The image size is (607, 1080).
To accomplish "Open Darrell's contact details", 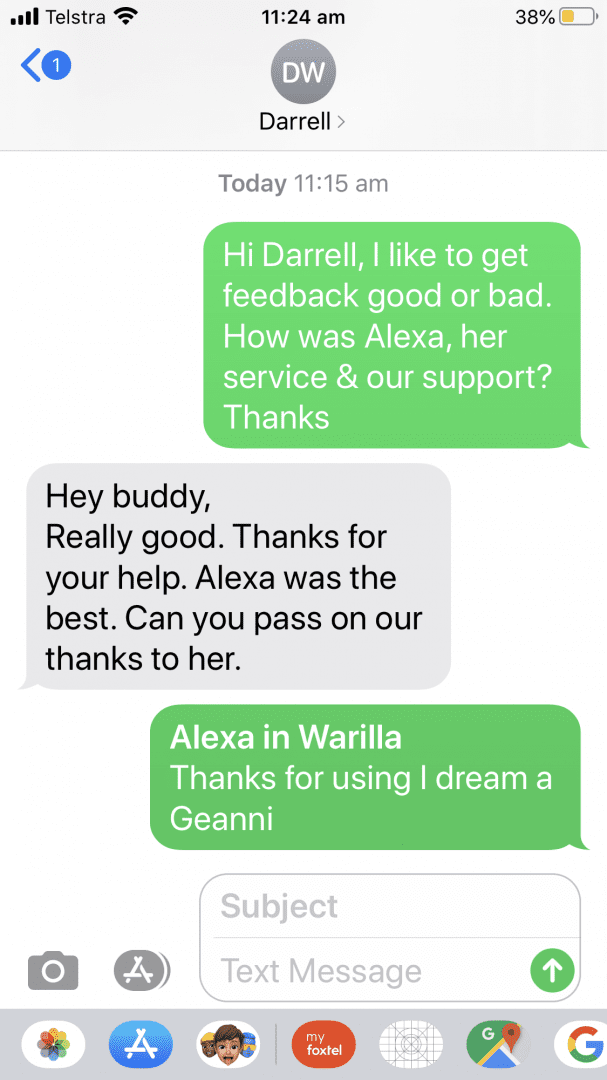I will click(x=302, y=90).
